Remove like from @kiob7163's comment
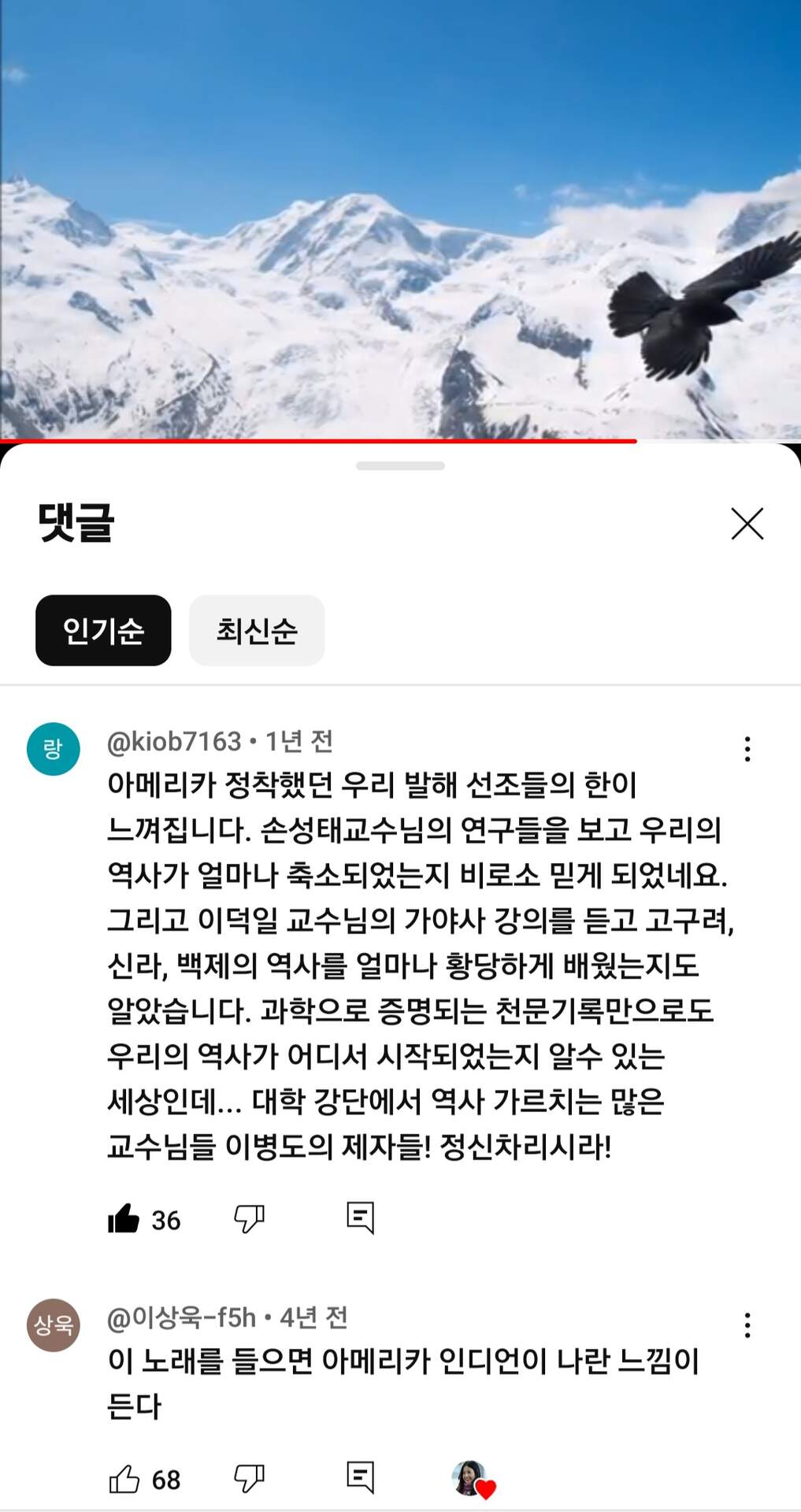Screen dimensions: 801x1512 click(124, 1219)
